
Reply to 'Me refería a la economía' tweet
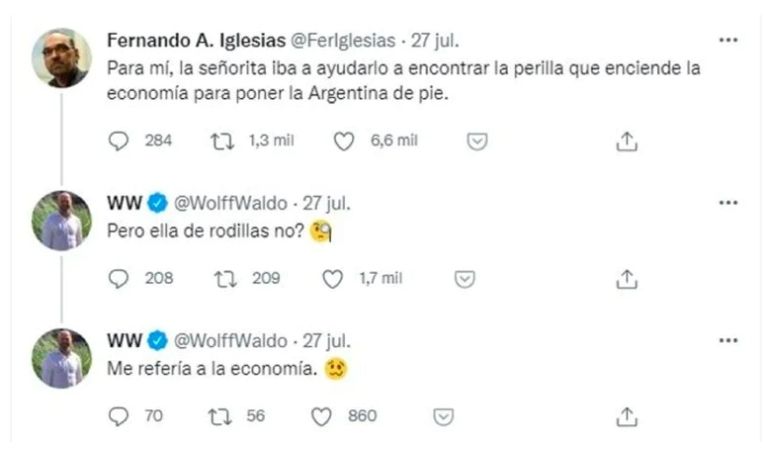[119, 416]
